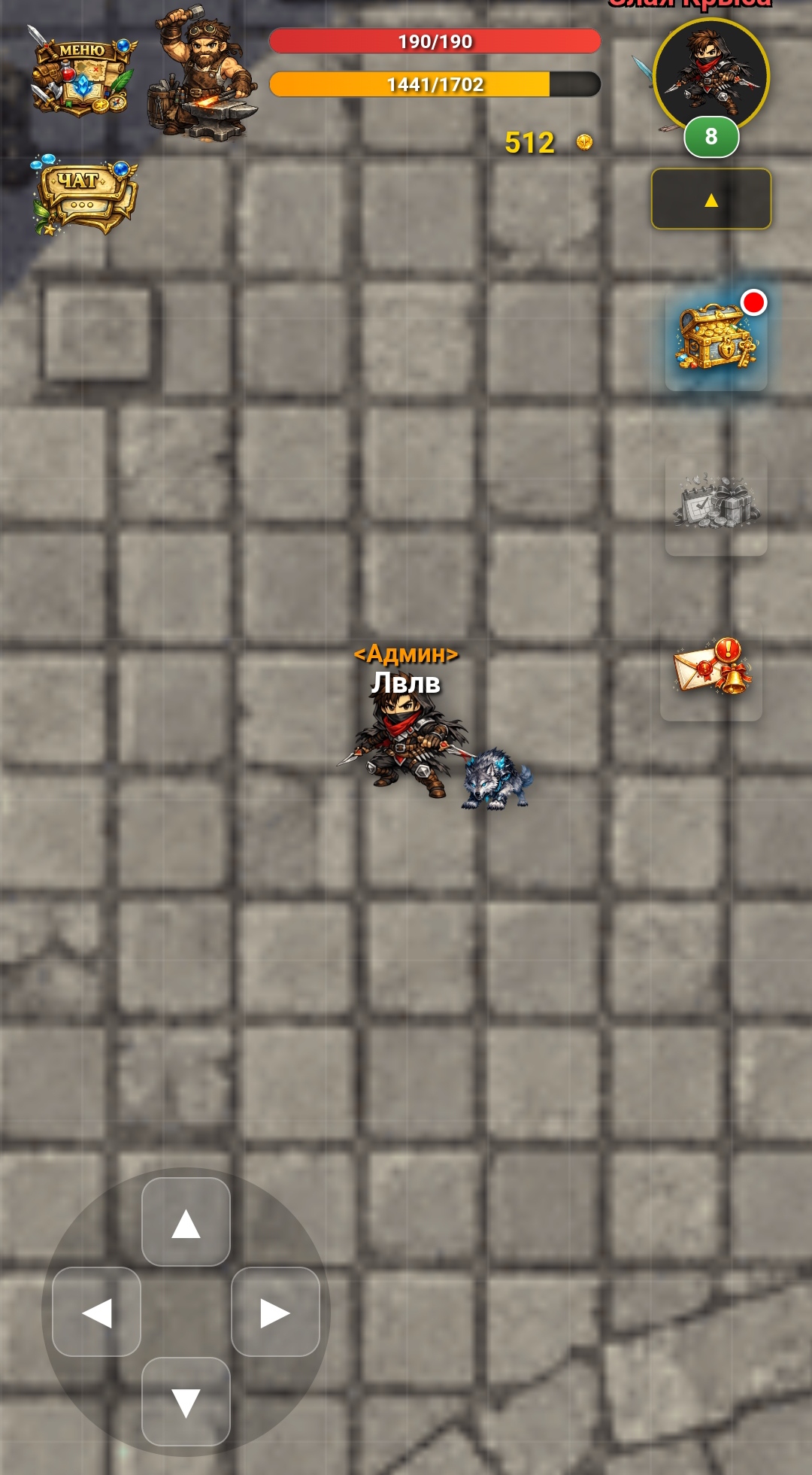Move character up with the D-pad
This screenshot has width=812, height=1475.
point(186,1222)
